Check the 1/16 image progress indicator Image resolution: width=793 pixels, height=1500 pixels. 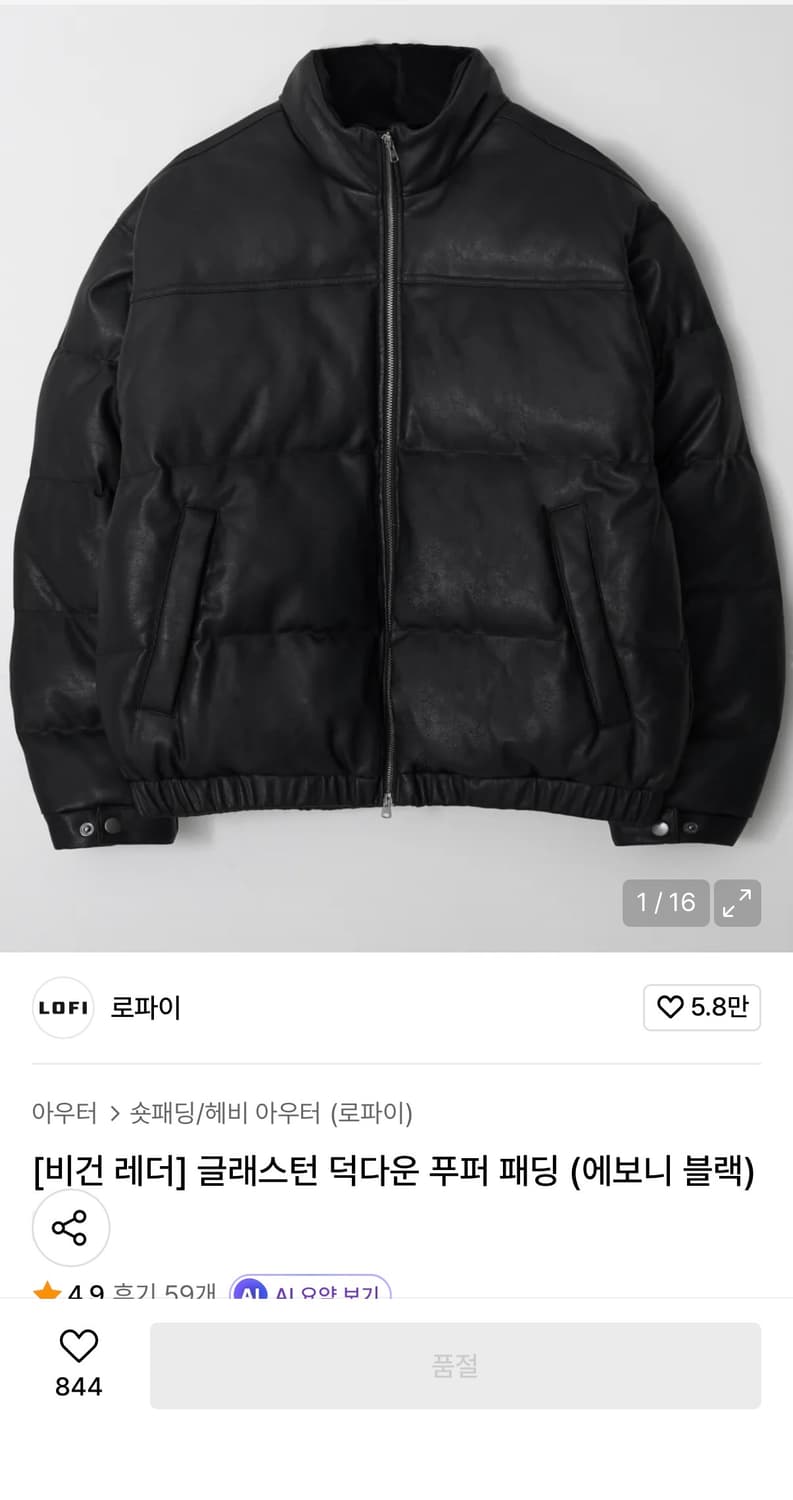coord(666,903)
